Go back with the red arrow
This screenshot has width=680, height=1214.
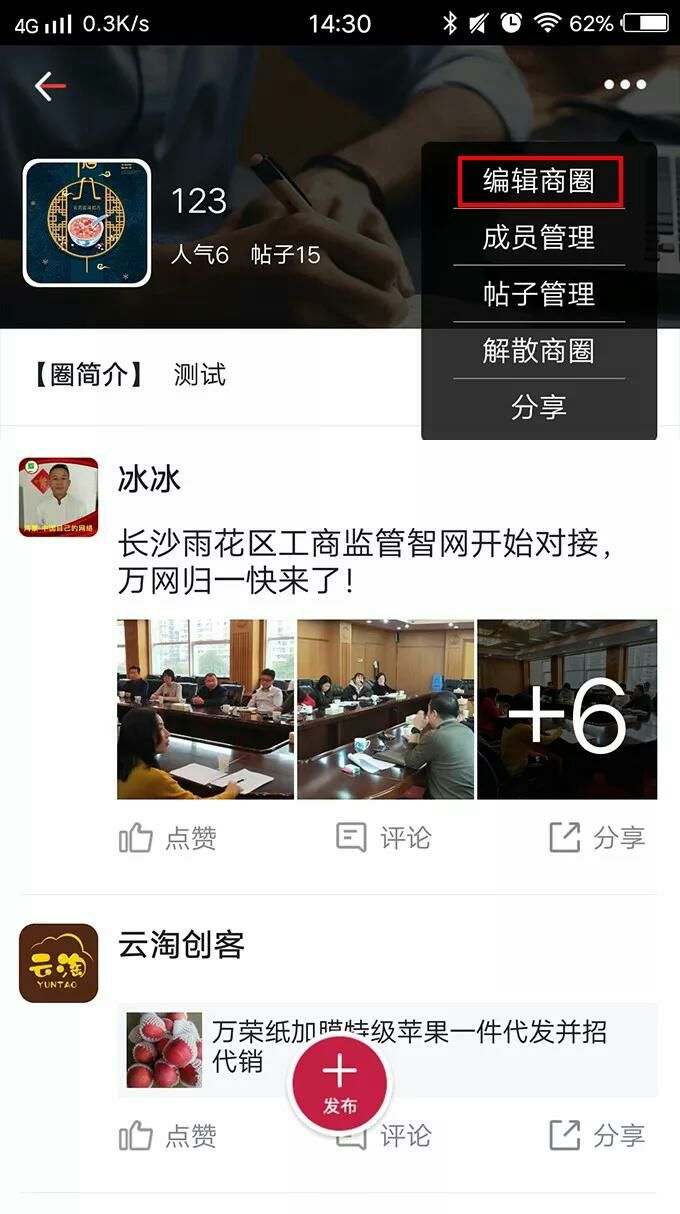pyautogui.click(x=50, y=86)
